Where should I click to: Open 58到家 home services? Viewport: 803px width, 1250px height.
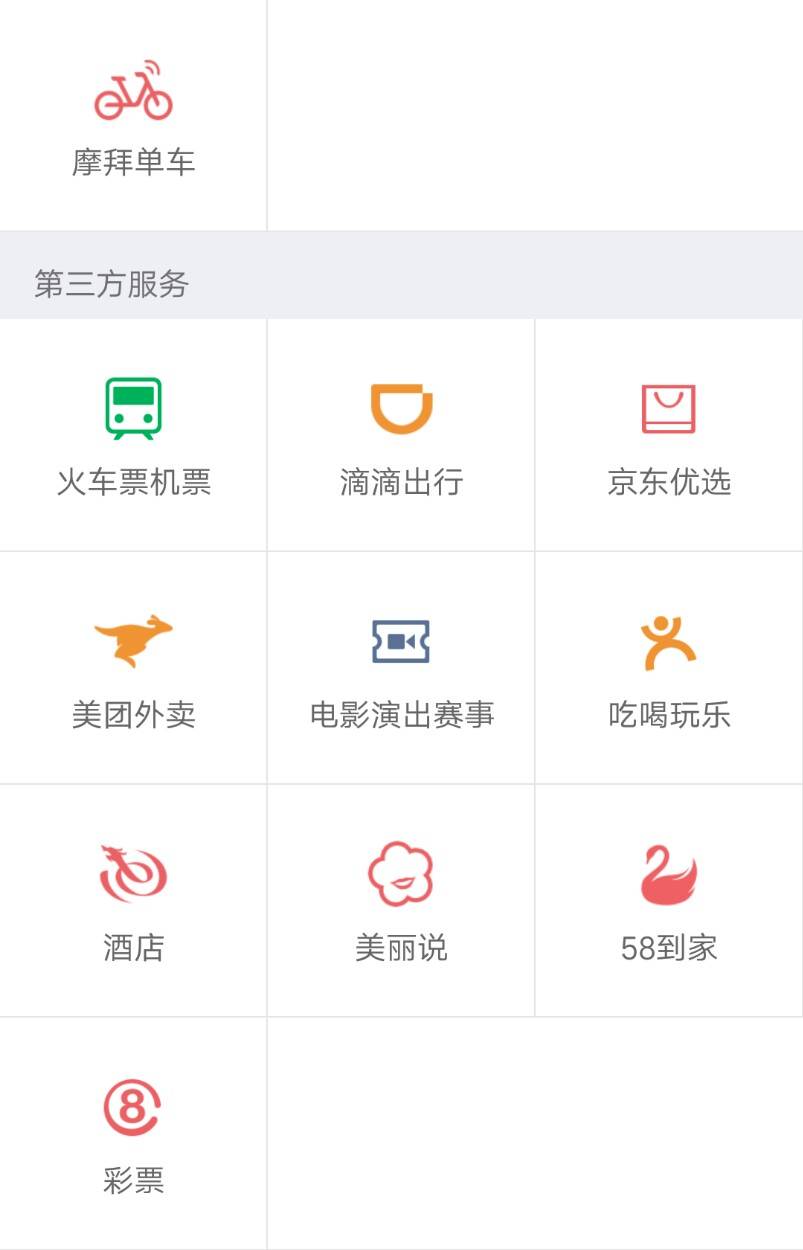click(669, 900)
